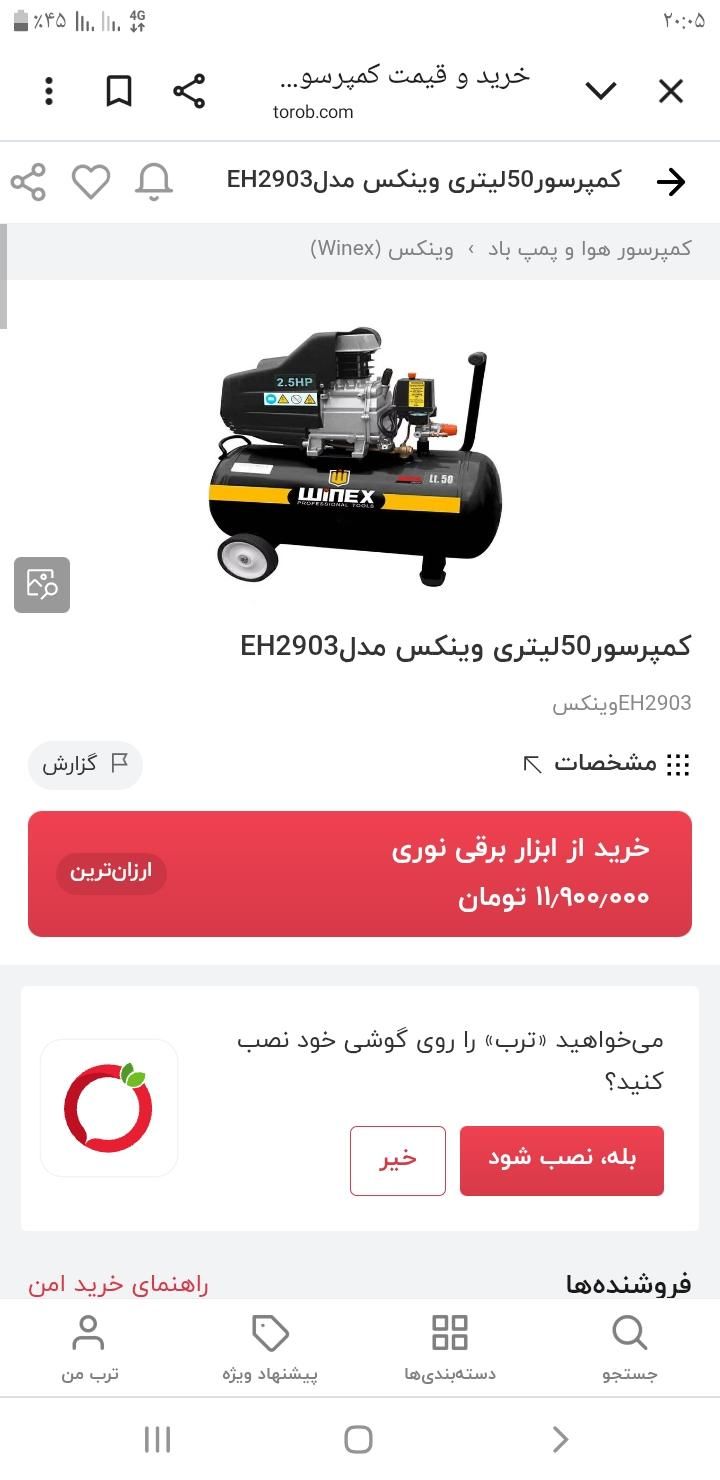Report the listing via the گزارش flag button
The image size is (720, 1480).
(x=85, y=765)
